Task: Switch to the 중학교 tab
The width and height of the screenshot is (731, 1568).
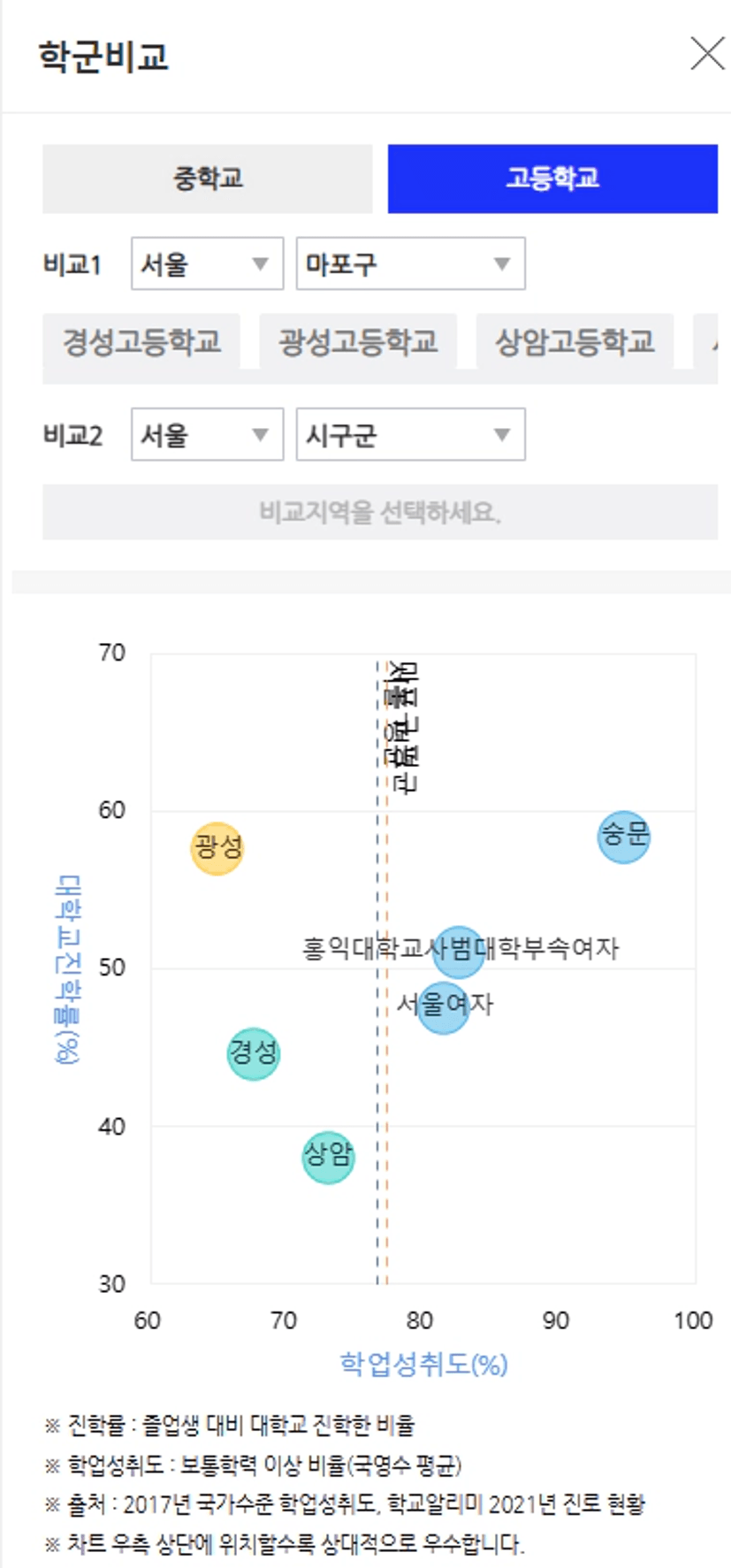Action: coord(208,179)
